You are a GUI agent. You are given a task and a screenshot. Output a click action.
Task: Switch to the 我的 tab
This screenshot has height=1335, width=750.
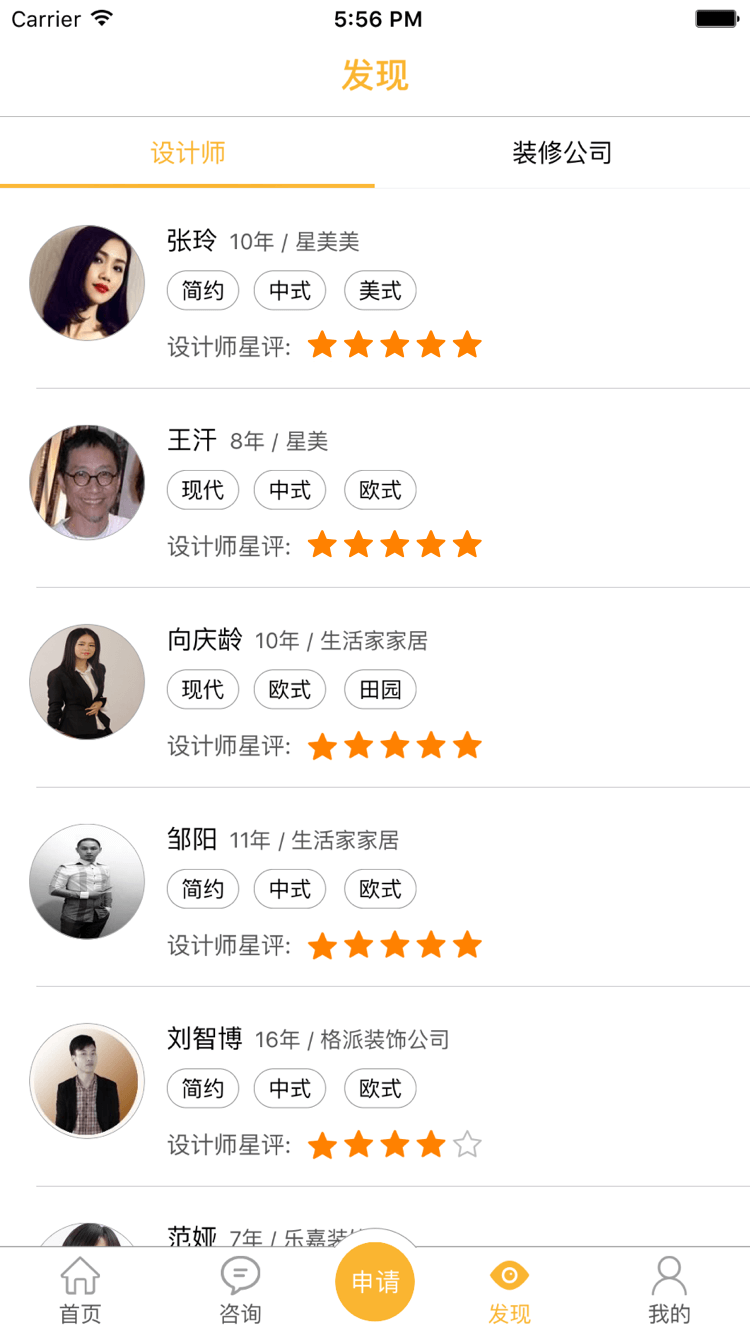pos(669,1291)
